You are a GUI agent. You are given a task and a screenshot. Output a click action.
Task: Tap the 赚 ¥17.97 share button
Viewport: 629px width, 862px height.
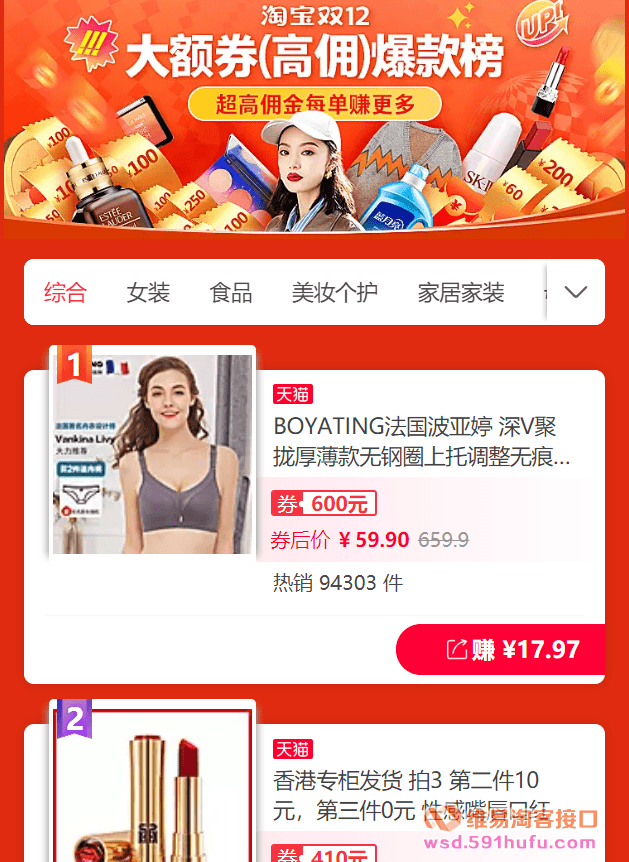(501, 649)
